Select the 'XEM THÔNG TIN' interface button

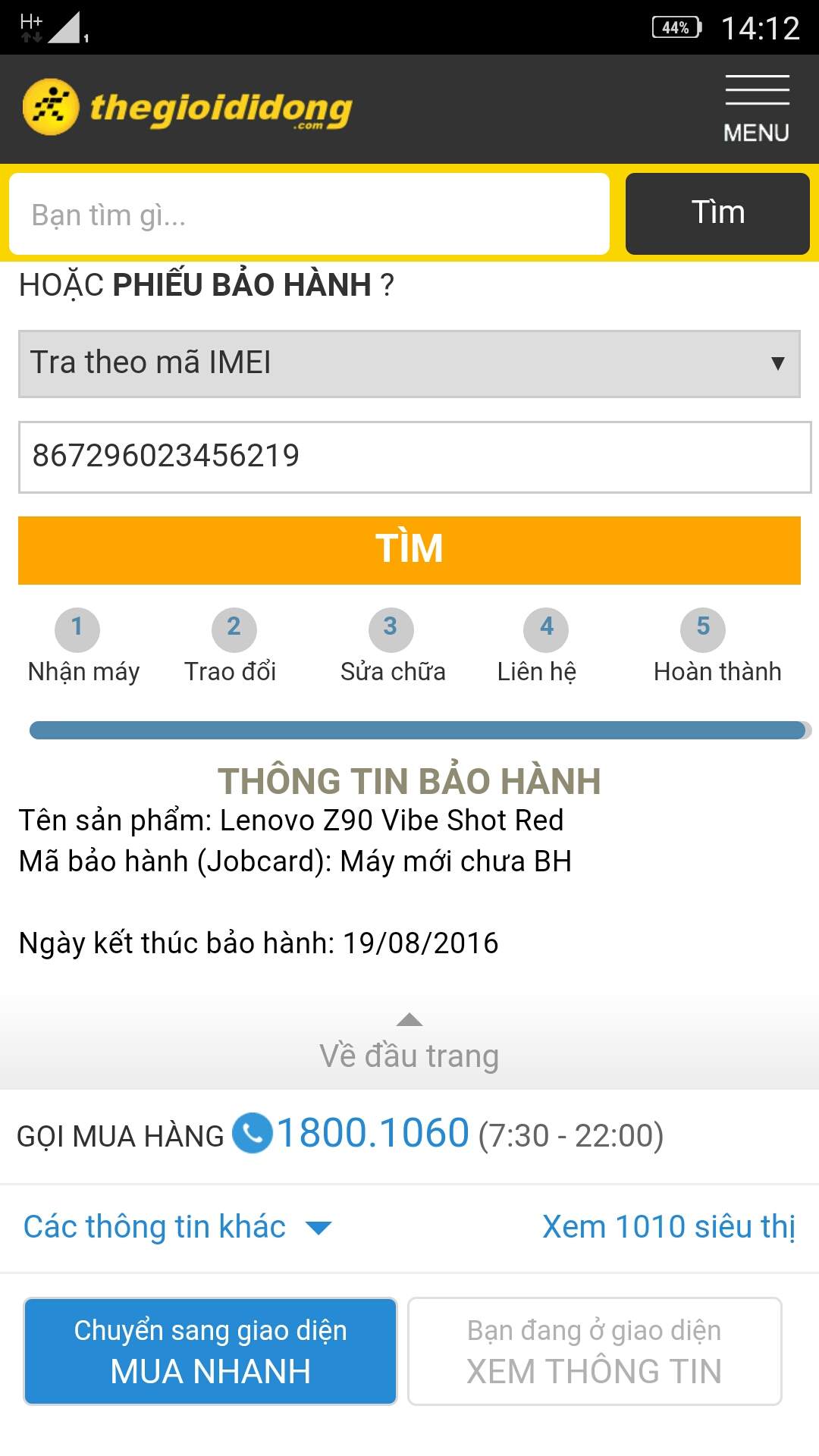(595, 1351)
